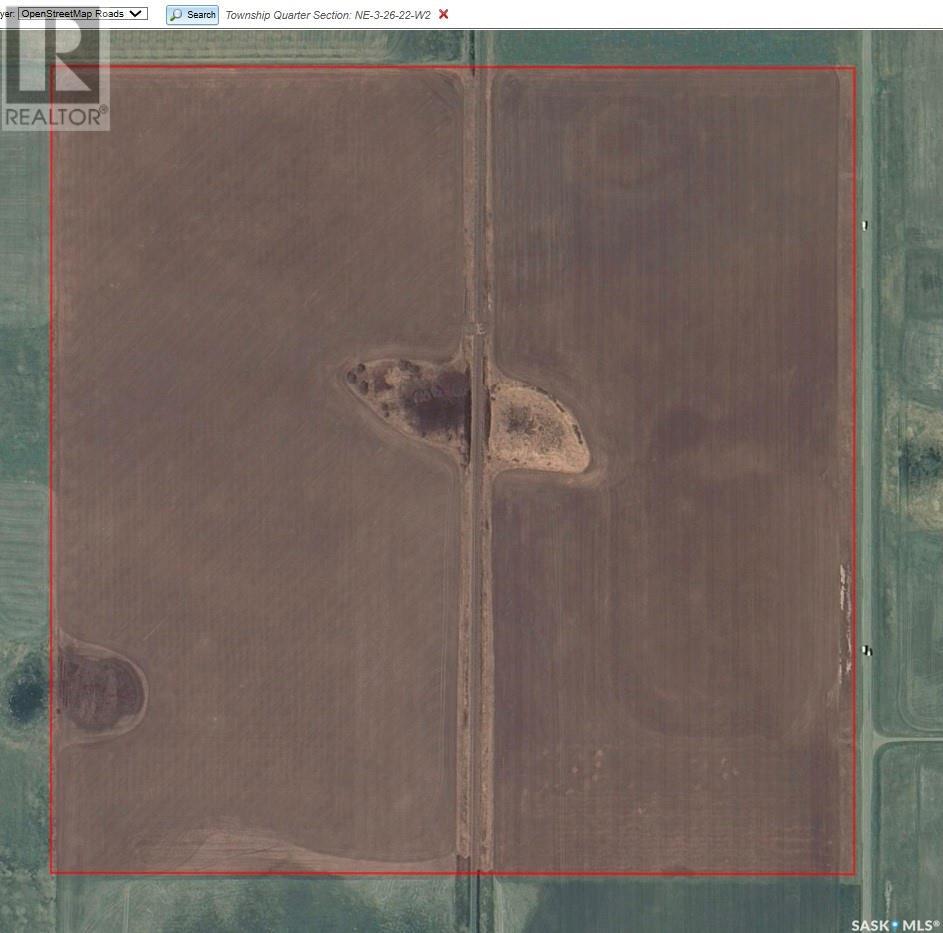Open the OpenStreetMap Roads layer dropdown

82,14
